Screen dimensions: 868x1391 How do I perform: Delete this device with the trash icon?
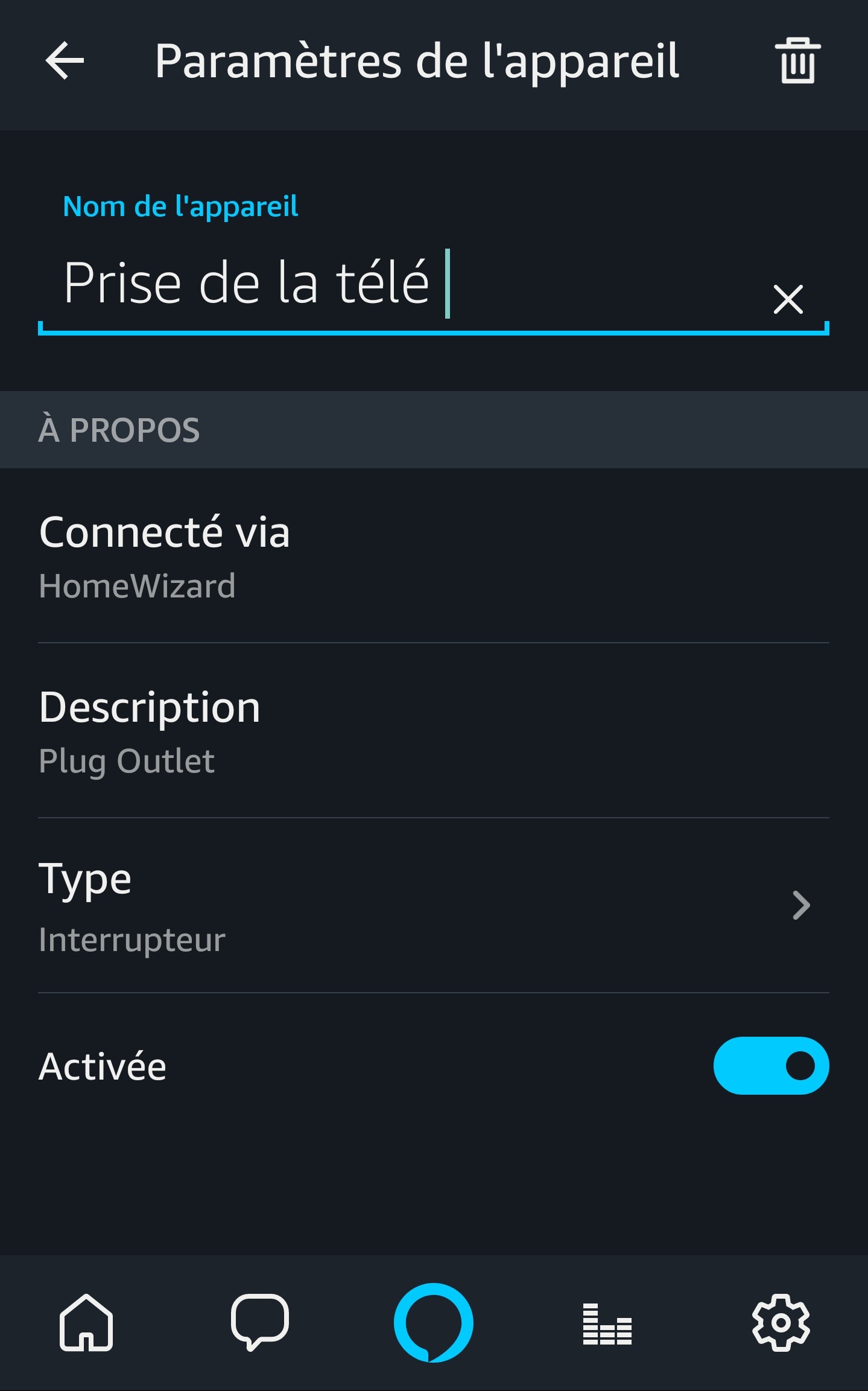pyautogui.click(x=797, y=61)
